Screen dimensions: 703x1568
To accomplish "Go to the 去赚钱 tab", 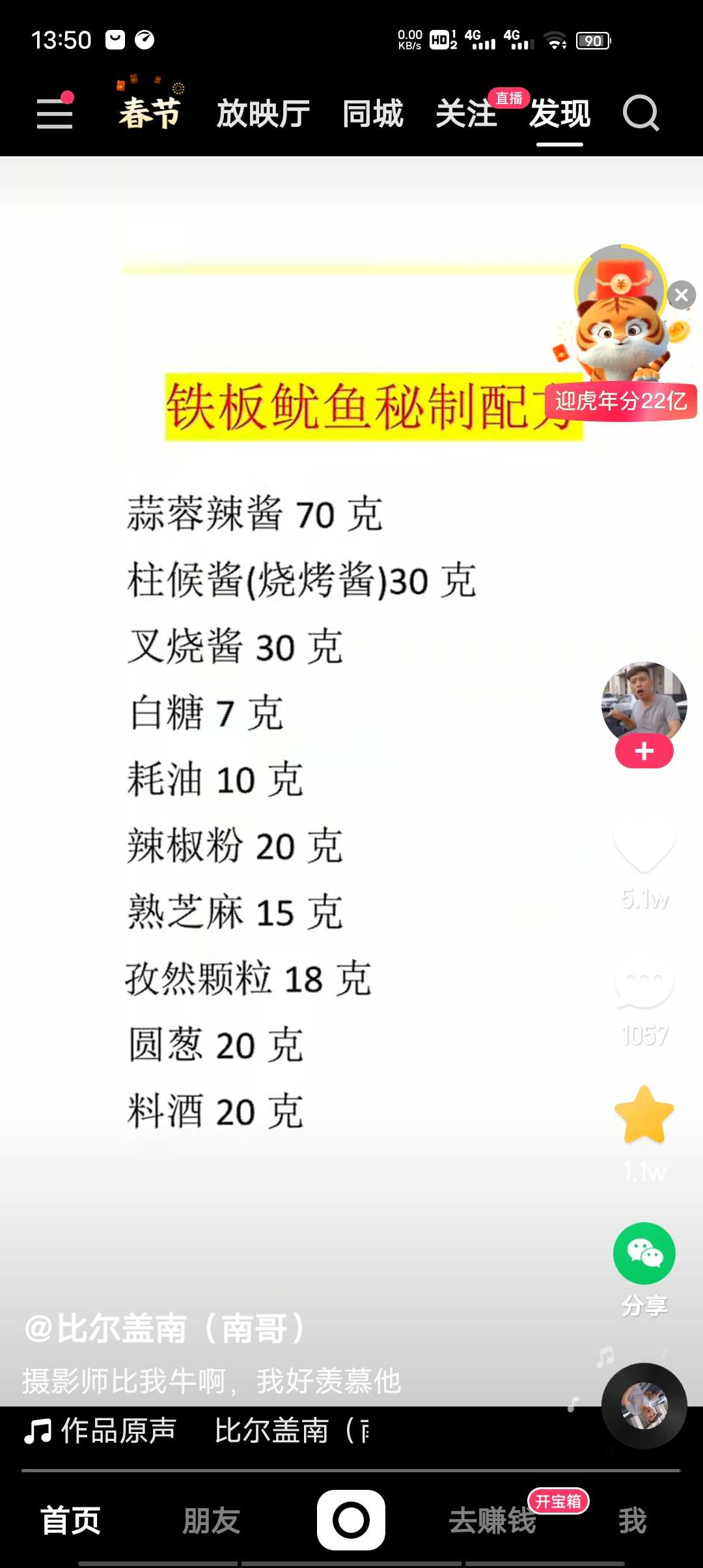I will click(492, 1521).
